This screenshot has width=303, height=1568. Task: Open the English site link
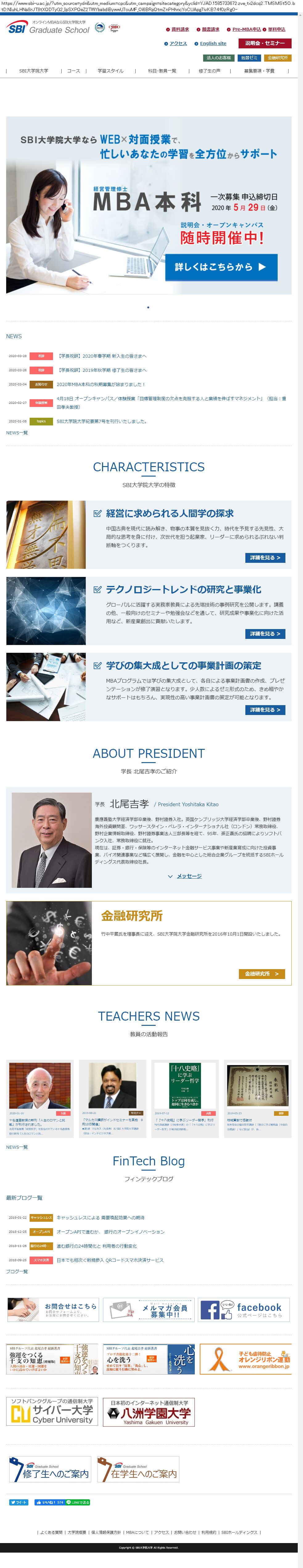[x=213, y=44]
